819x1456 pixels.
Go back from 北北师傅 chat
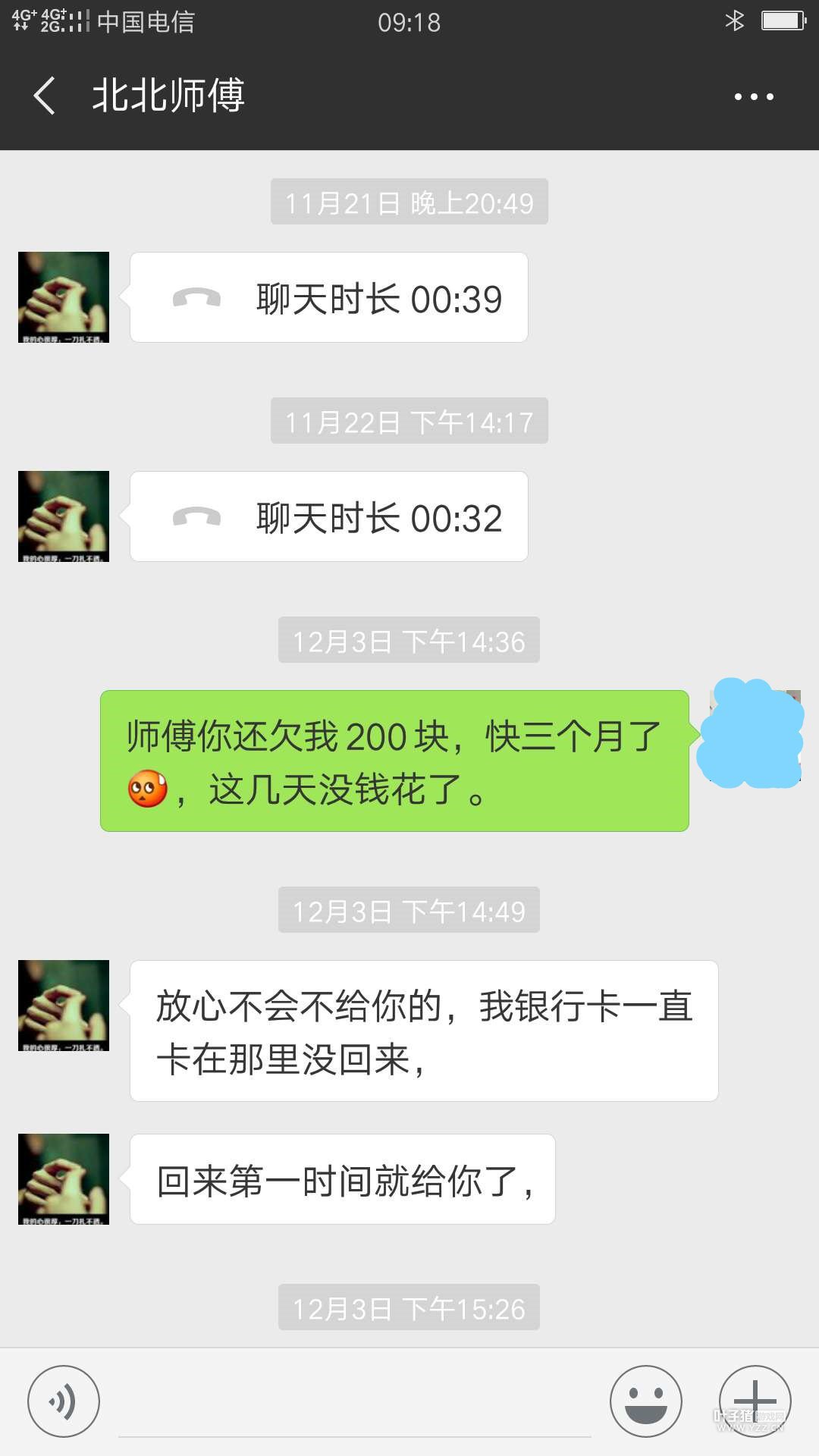(x=44, y=96)
